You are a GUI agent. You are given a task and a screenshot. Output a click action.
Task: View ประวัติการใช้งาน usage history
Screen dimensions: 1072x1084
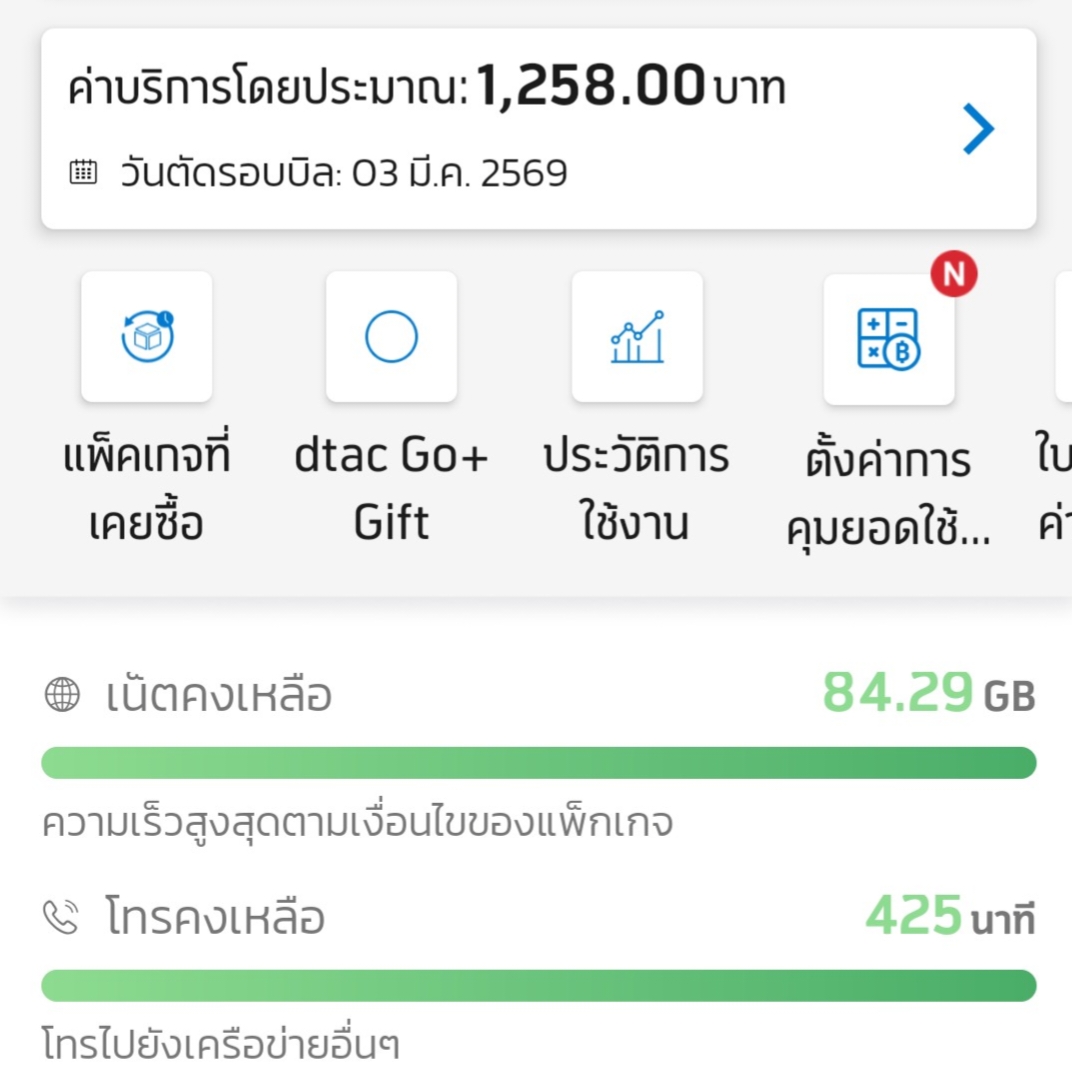tap(637, 337)
